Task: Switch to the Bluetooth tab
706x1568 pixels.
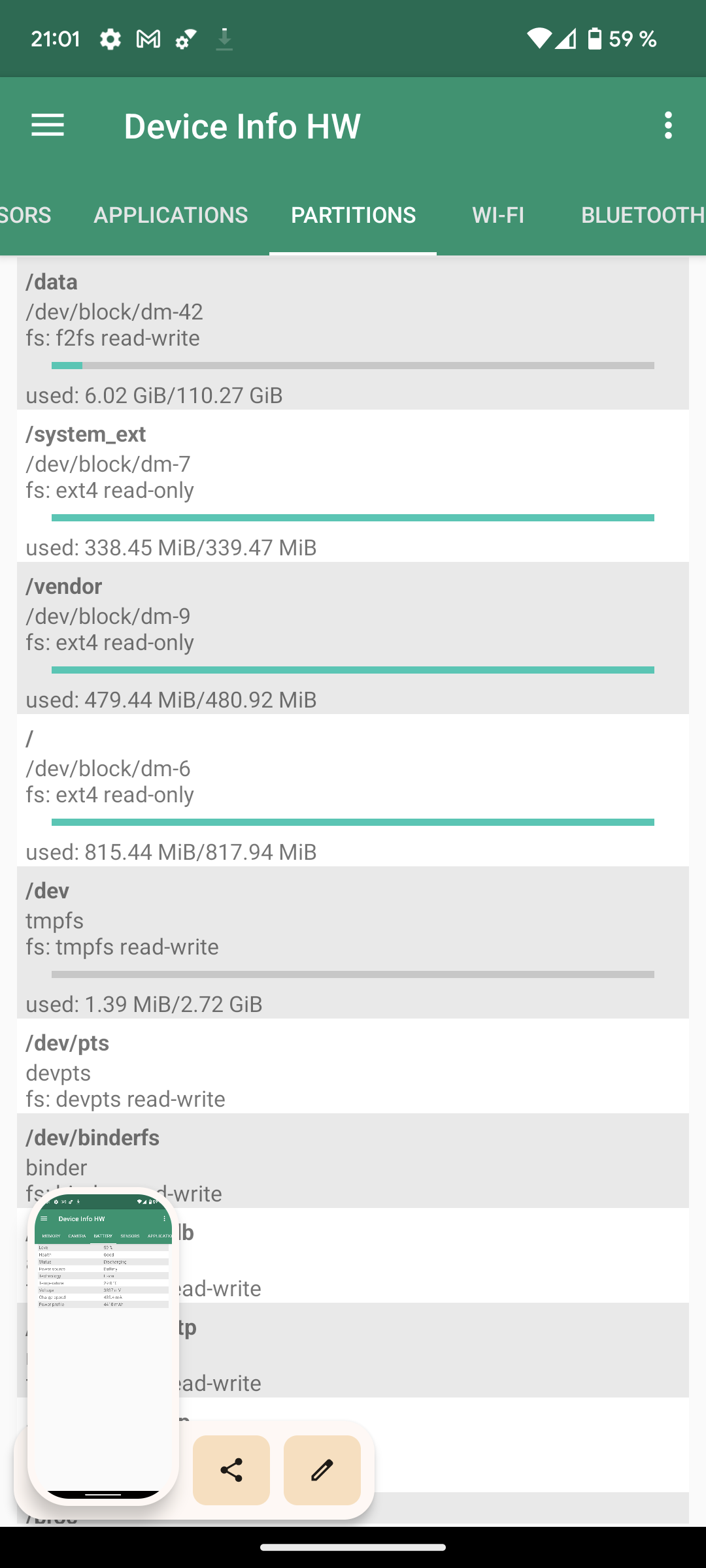Action: tap(641, 215)
